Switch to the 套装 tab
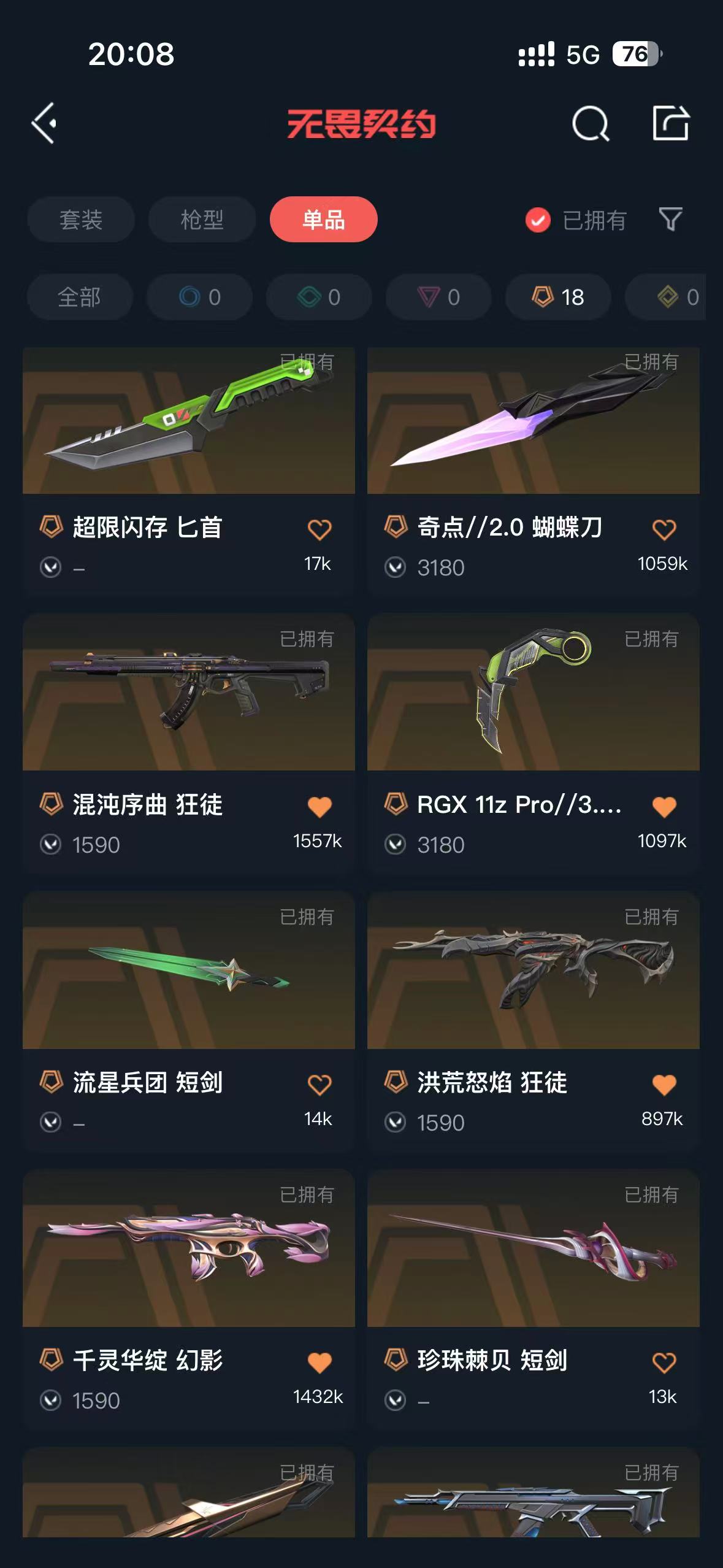The image size is (723, 1568). [80, 220]
